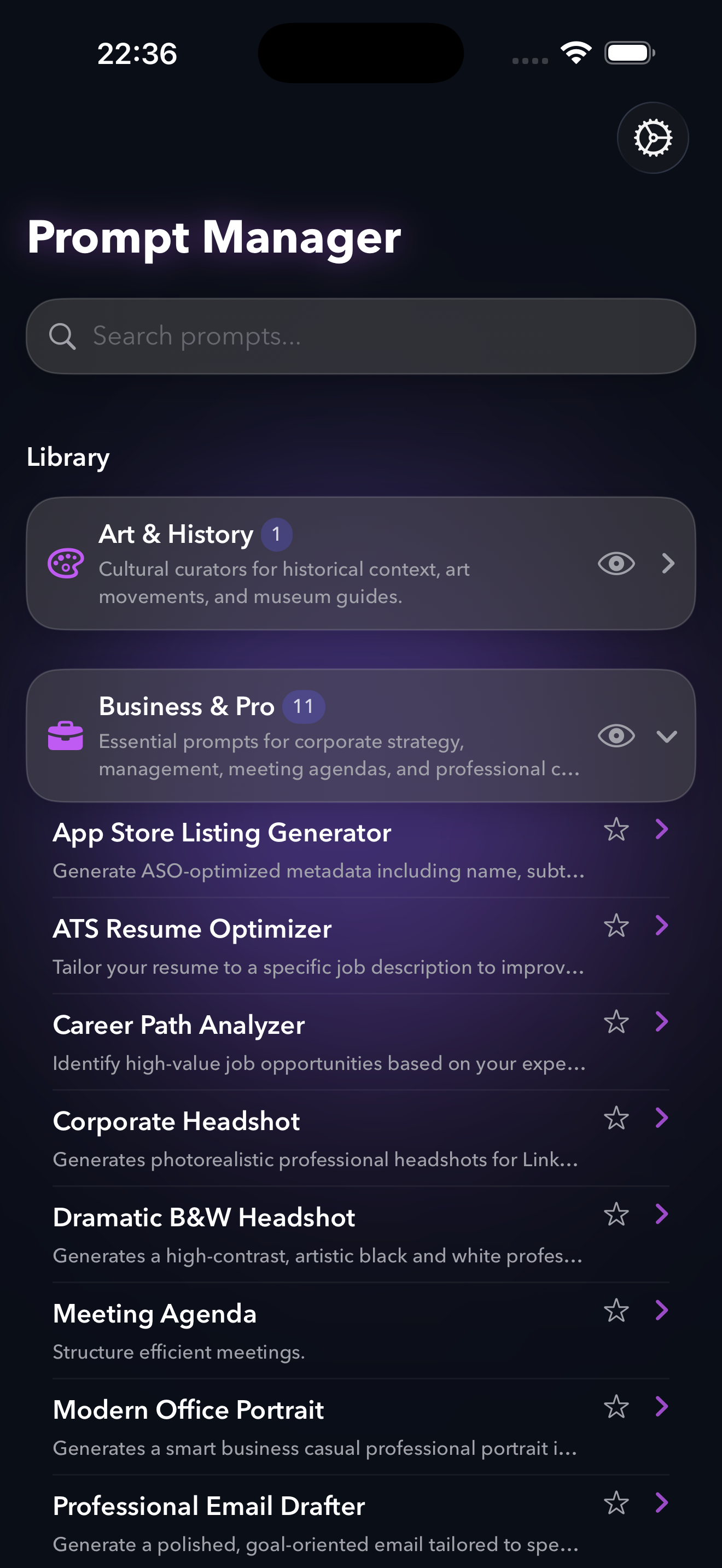Toggle the eye icon on Business & Pro
722x1568 pixels.
616,736
